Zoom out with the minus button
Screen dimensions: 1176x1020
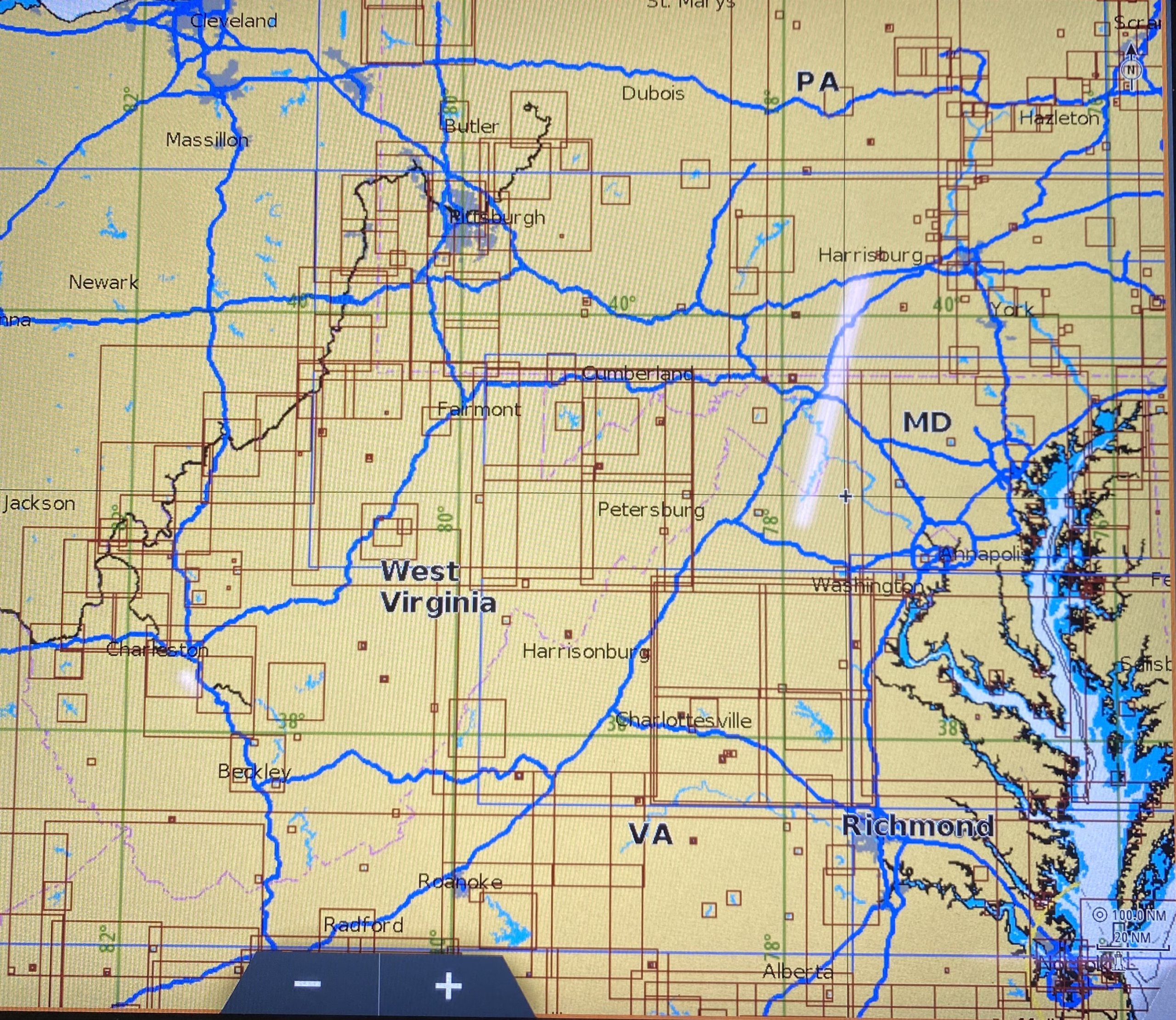point(308,984)
